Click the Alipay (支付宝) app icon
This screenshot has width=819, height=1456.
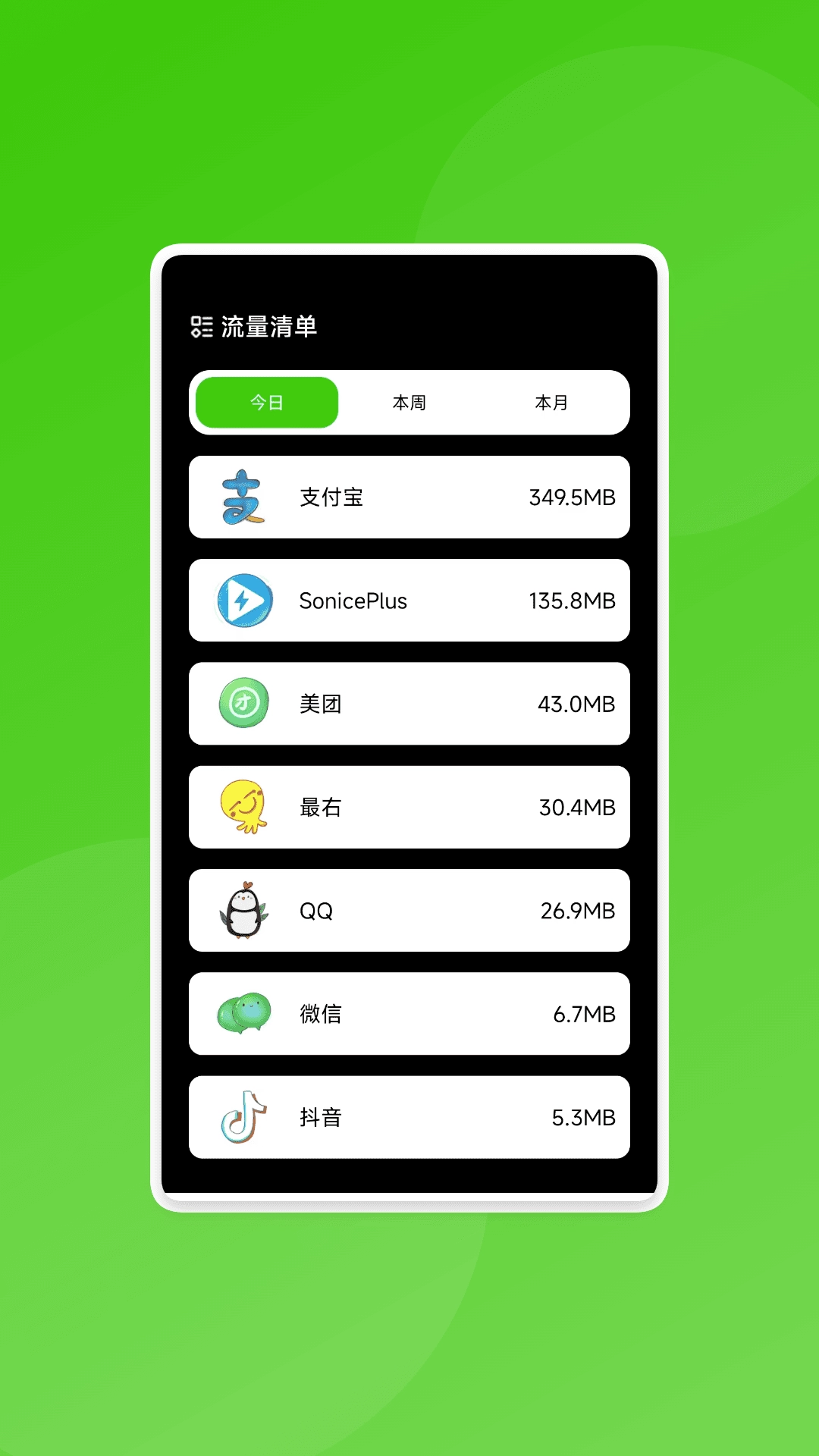[x=241, y=497]
